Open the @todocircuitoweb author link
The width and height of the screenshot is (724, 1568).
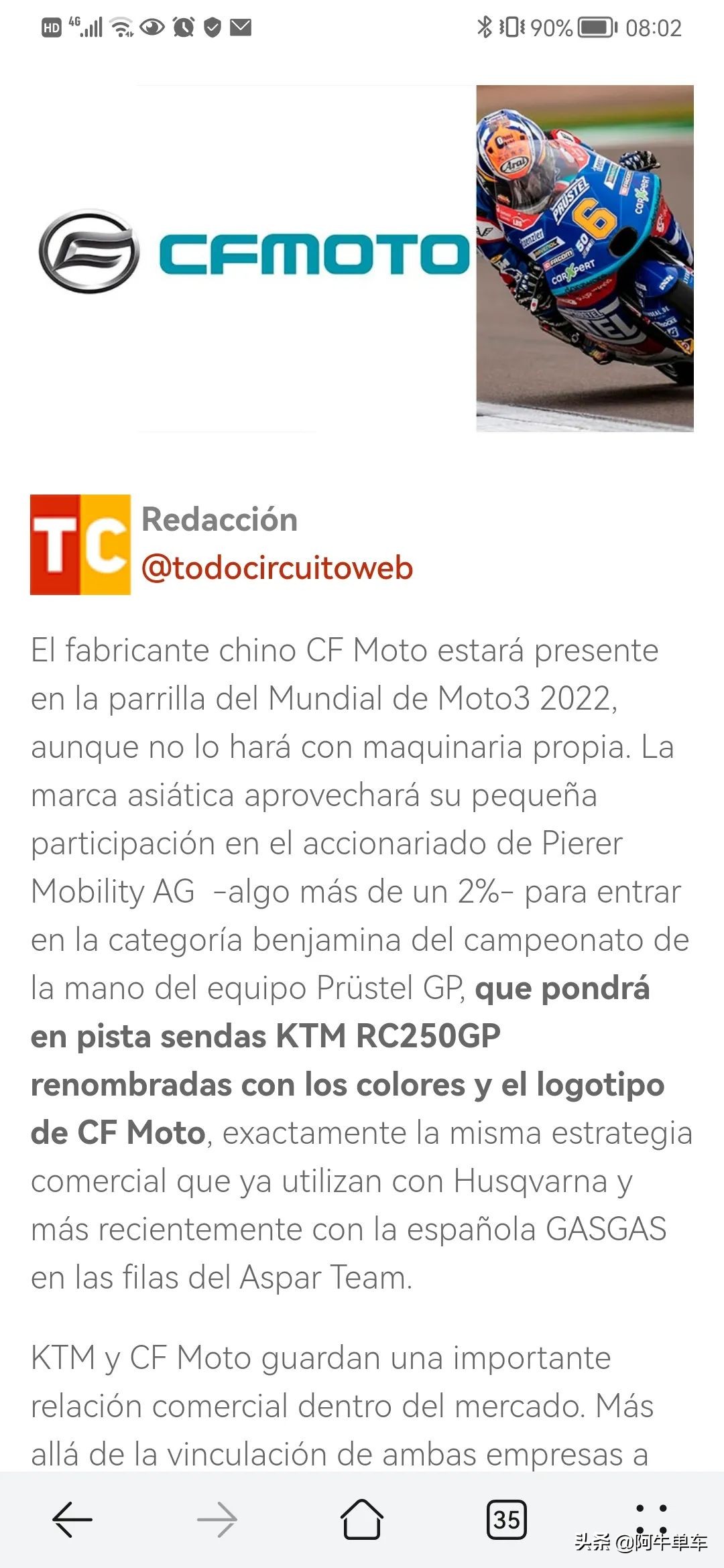pos(277,568)
